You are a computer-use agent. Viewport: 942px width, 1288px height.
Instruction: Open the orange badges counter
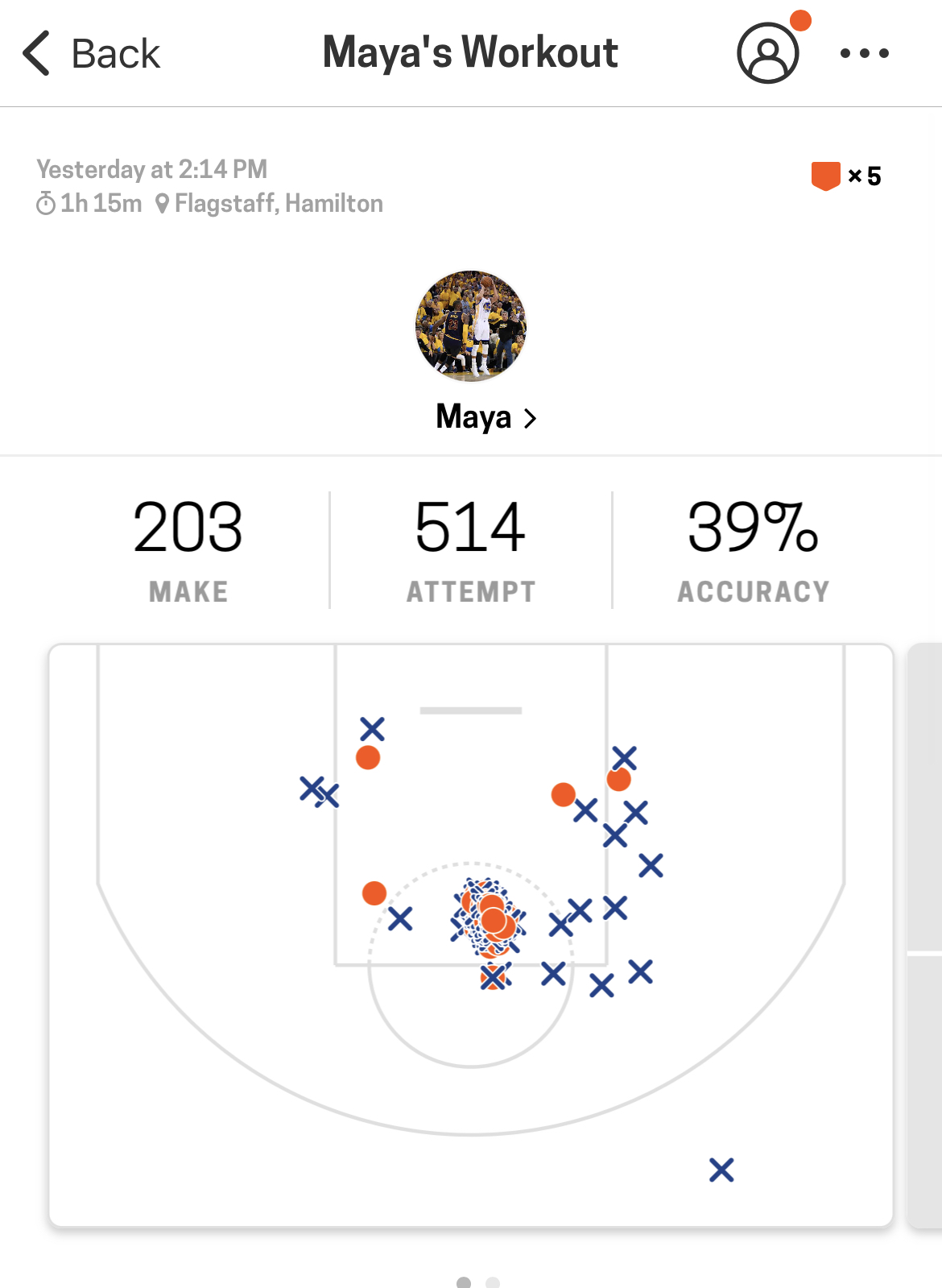(x=845, y=176)
